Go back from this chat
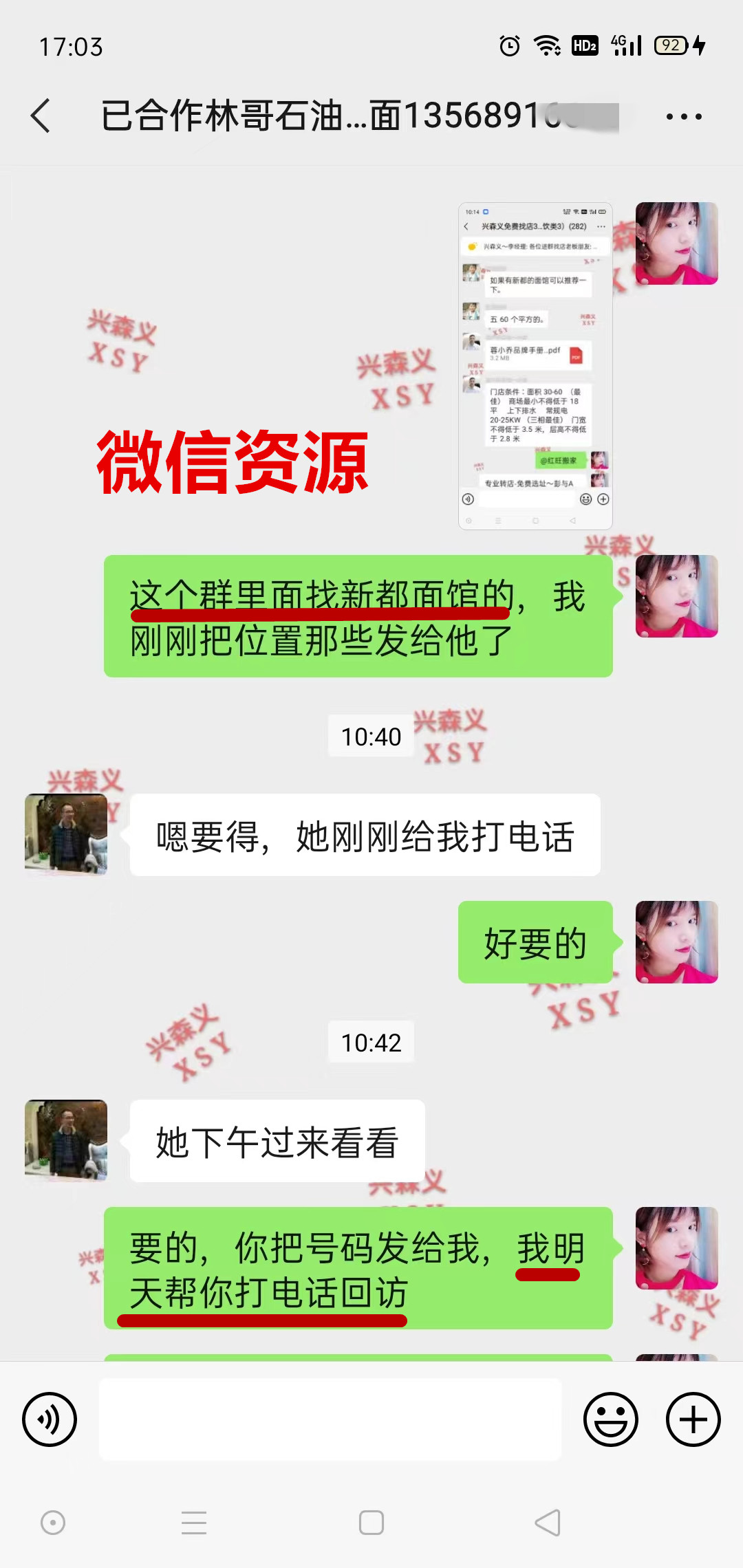 point(41,116)
